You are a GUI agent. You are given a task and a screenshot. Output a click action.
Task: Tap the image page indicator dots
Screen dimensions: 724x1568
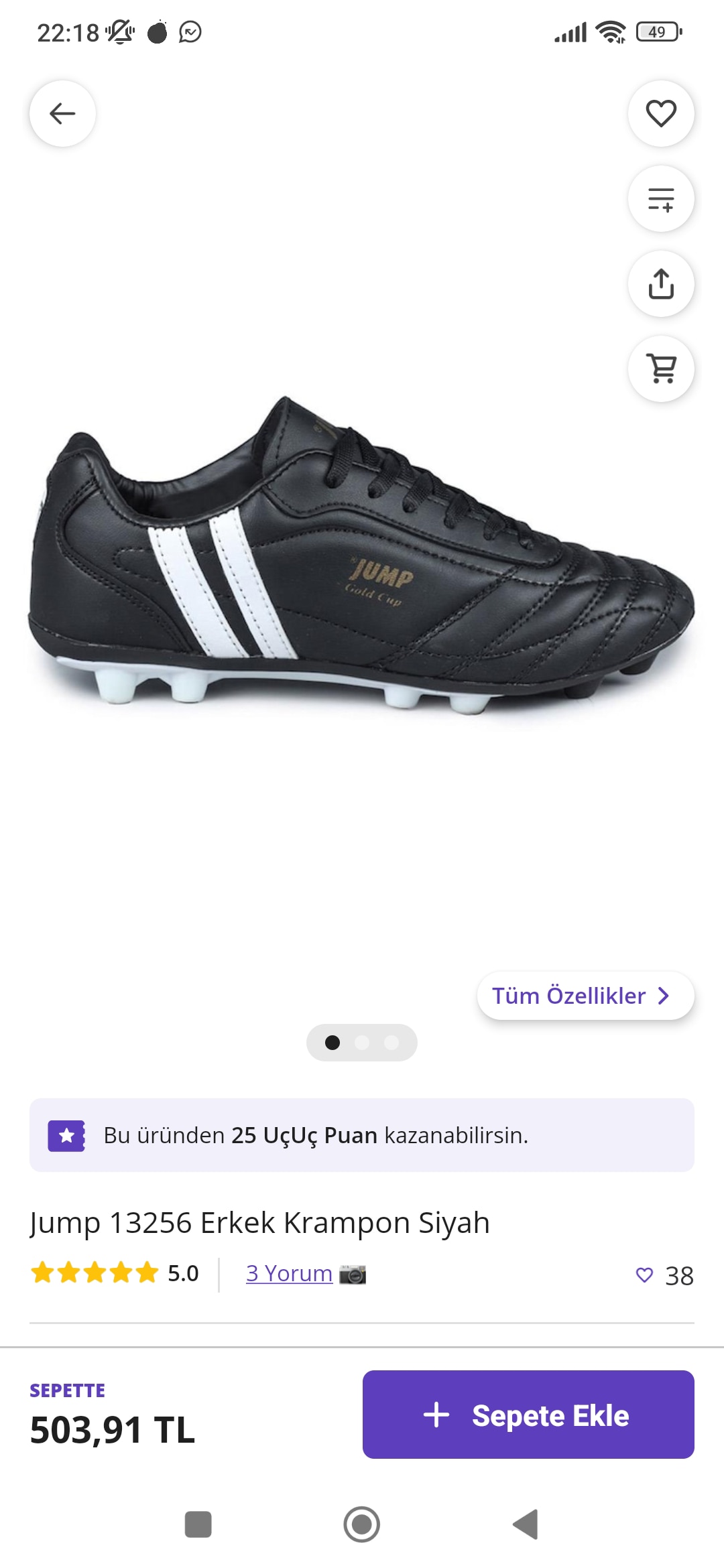click(361, 1043)
